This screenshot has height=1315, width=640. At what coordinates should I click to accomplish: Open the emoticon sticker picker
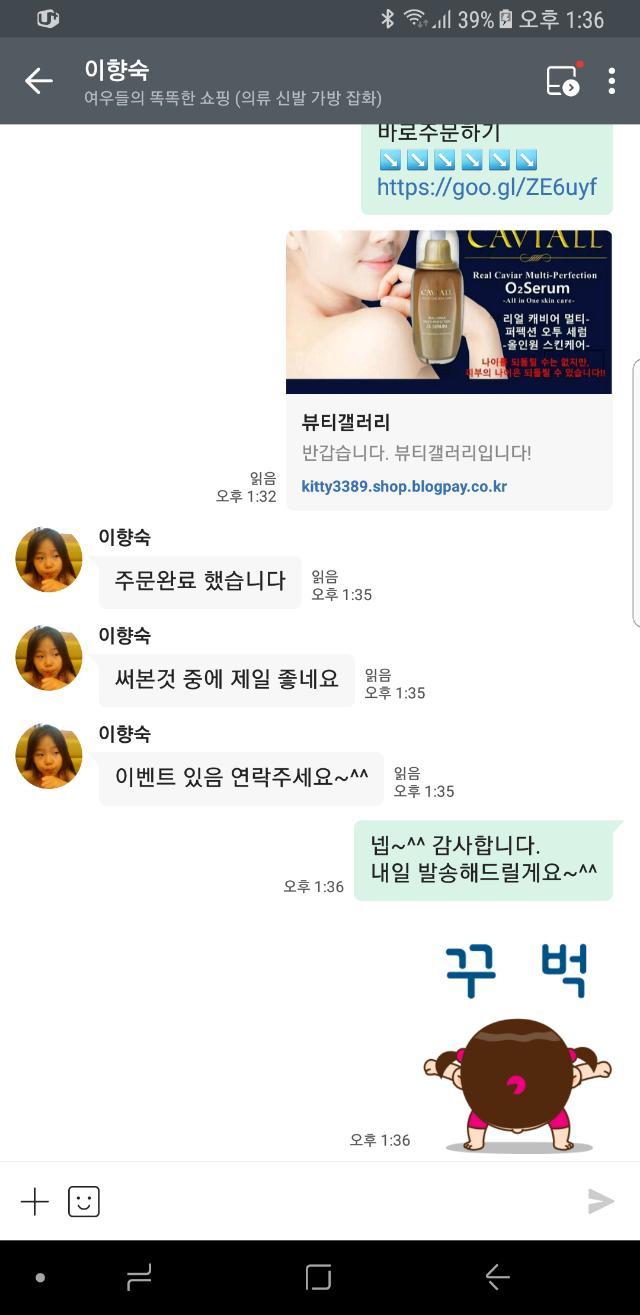84,1201
